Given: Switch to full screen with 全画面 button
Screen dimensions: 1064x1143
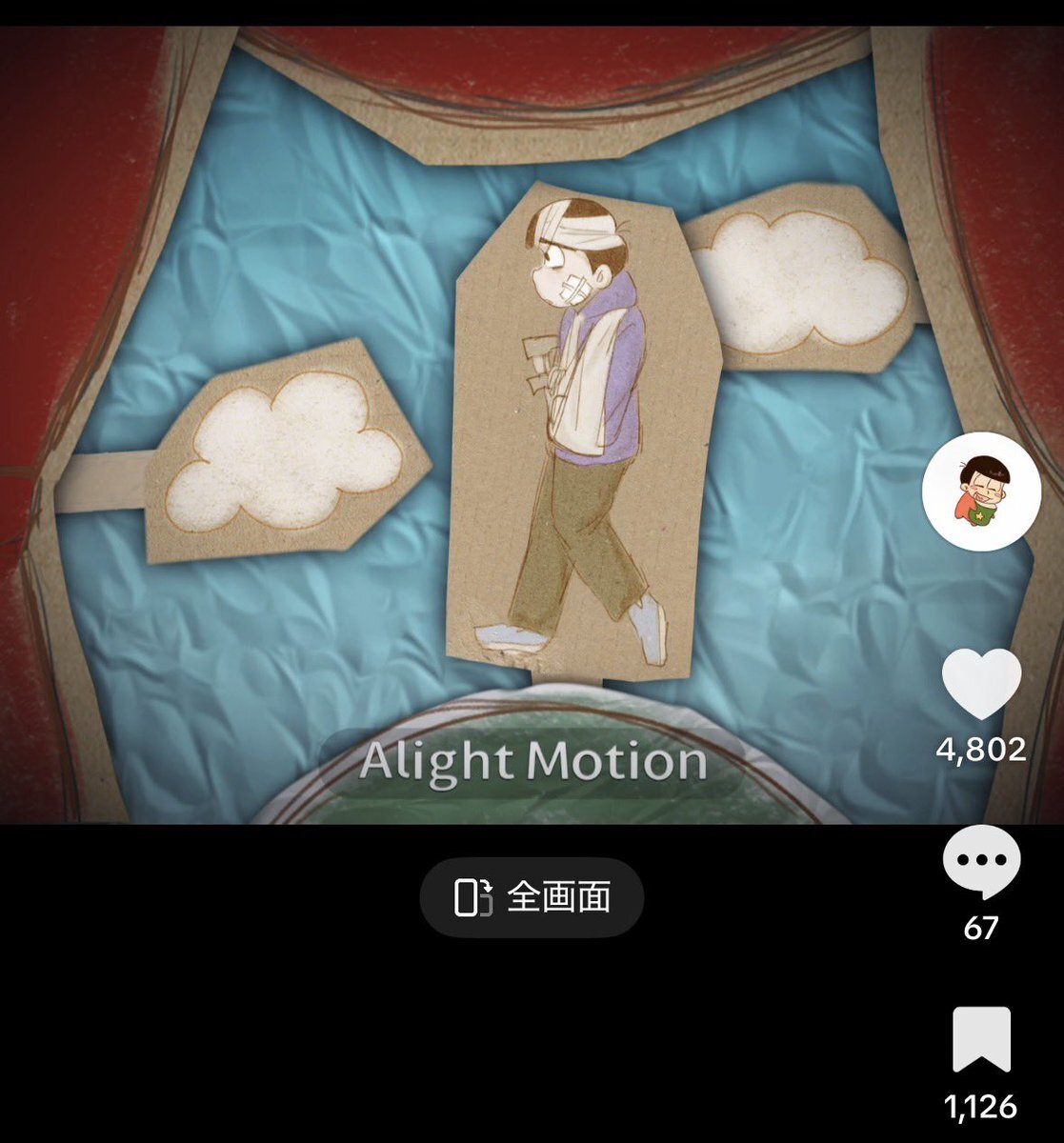Looking at the screenshot, I should (532, 897).
